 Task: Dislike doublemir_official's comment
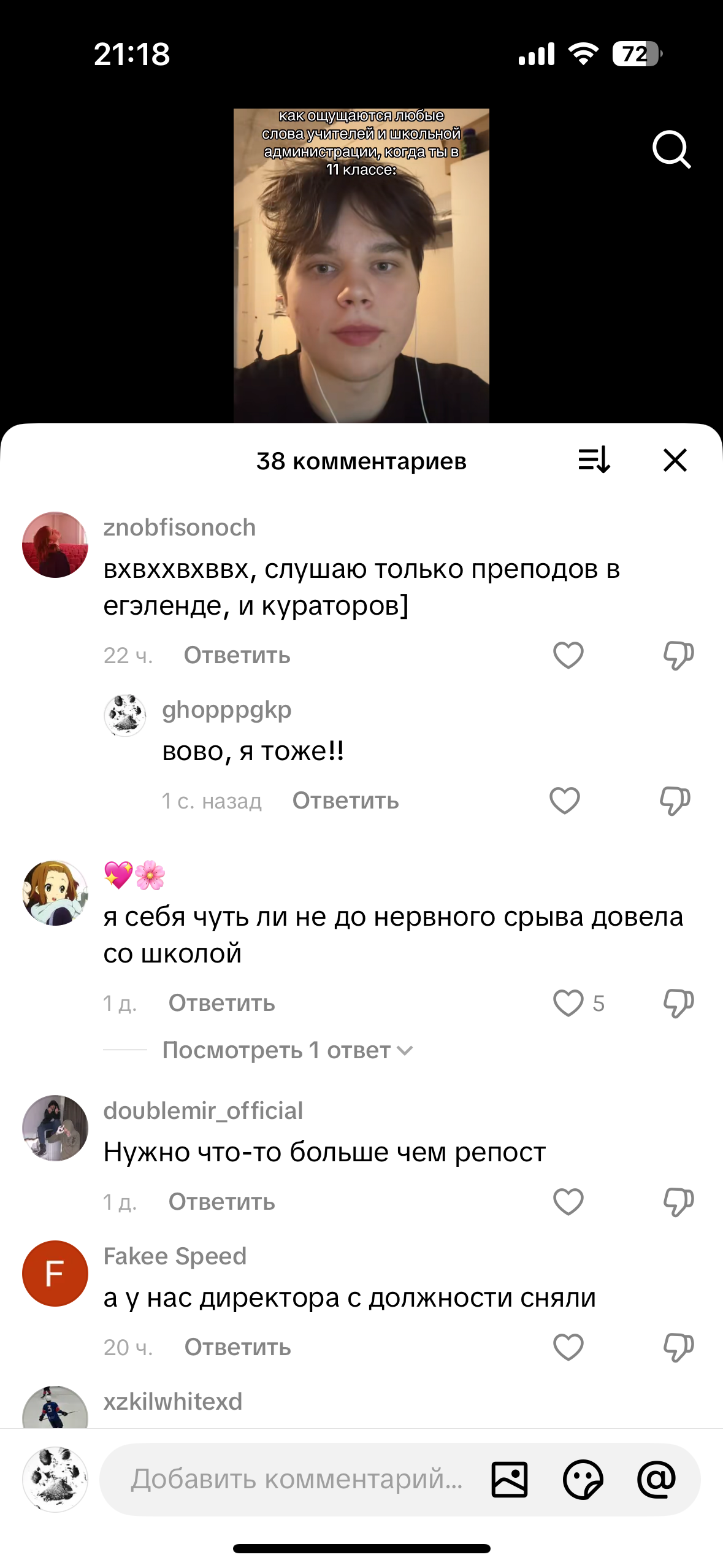678,1202
